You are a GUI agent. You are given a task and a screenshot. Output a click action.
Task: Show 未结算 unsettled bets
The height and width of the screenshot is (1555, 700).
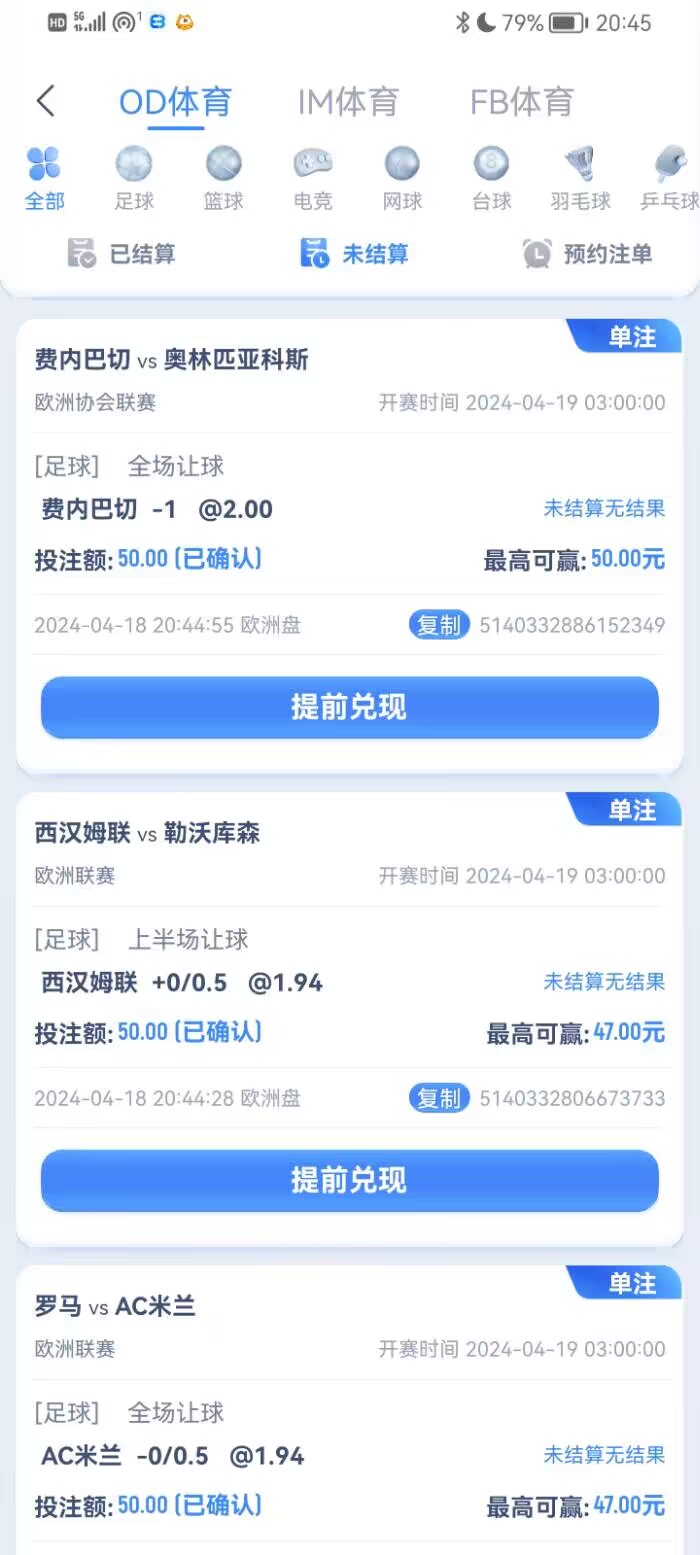tap(355, 254)
